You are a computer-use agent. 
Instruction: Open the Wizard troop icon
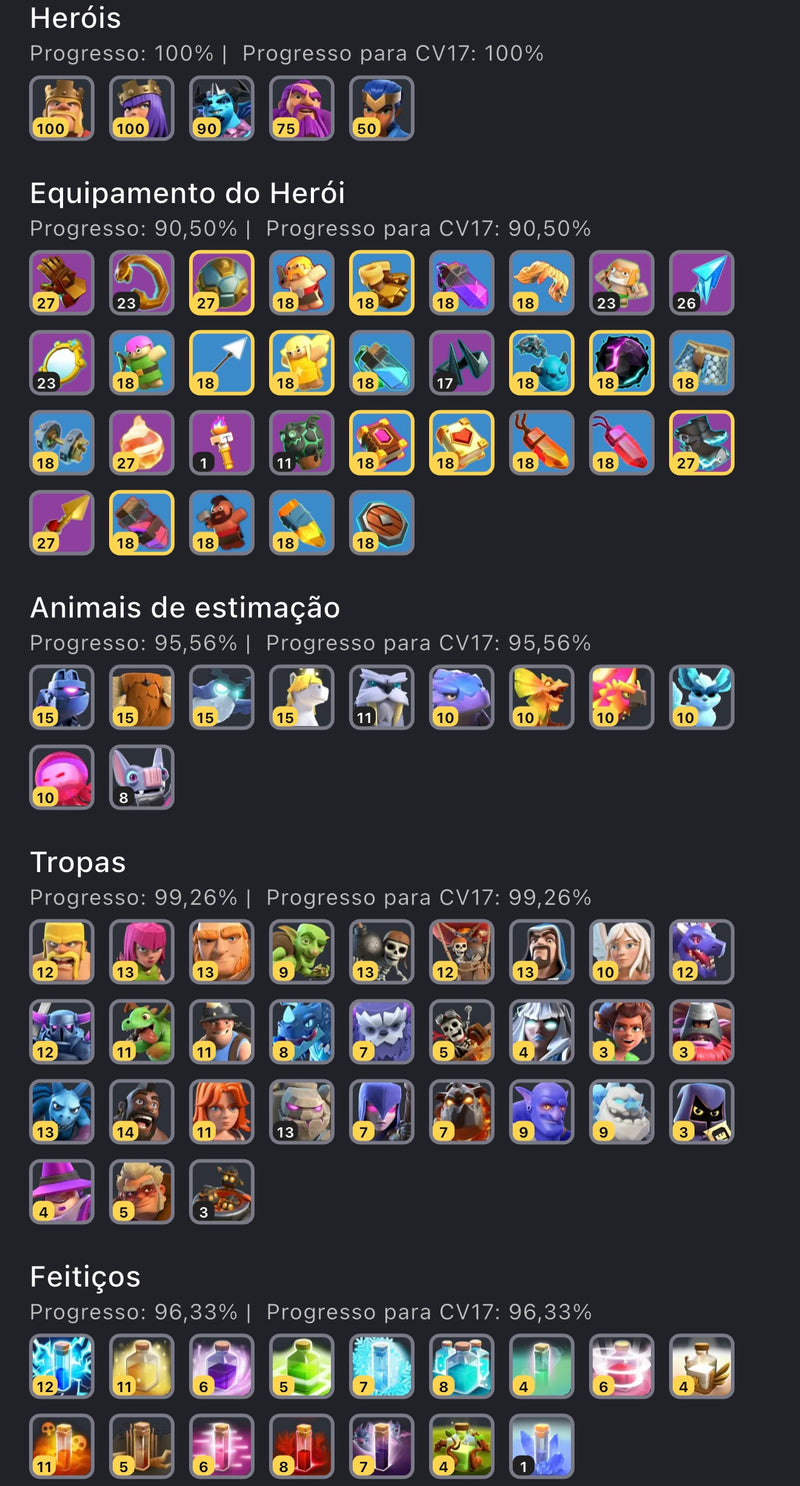[x=541, y=951]
